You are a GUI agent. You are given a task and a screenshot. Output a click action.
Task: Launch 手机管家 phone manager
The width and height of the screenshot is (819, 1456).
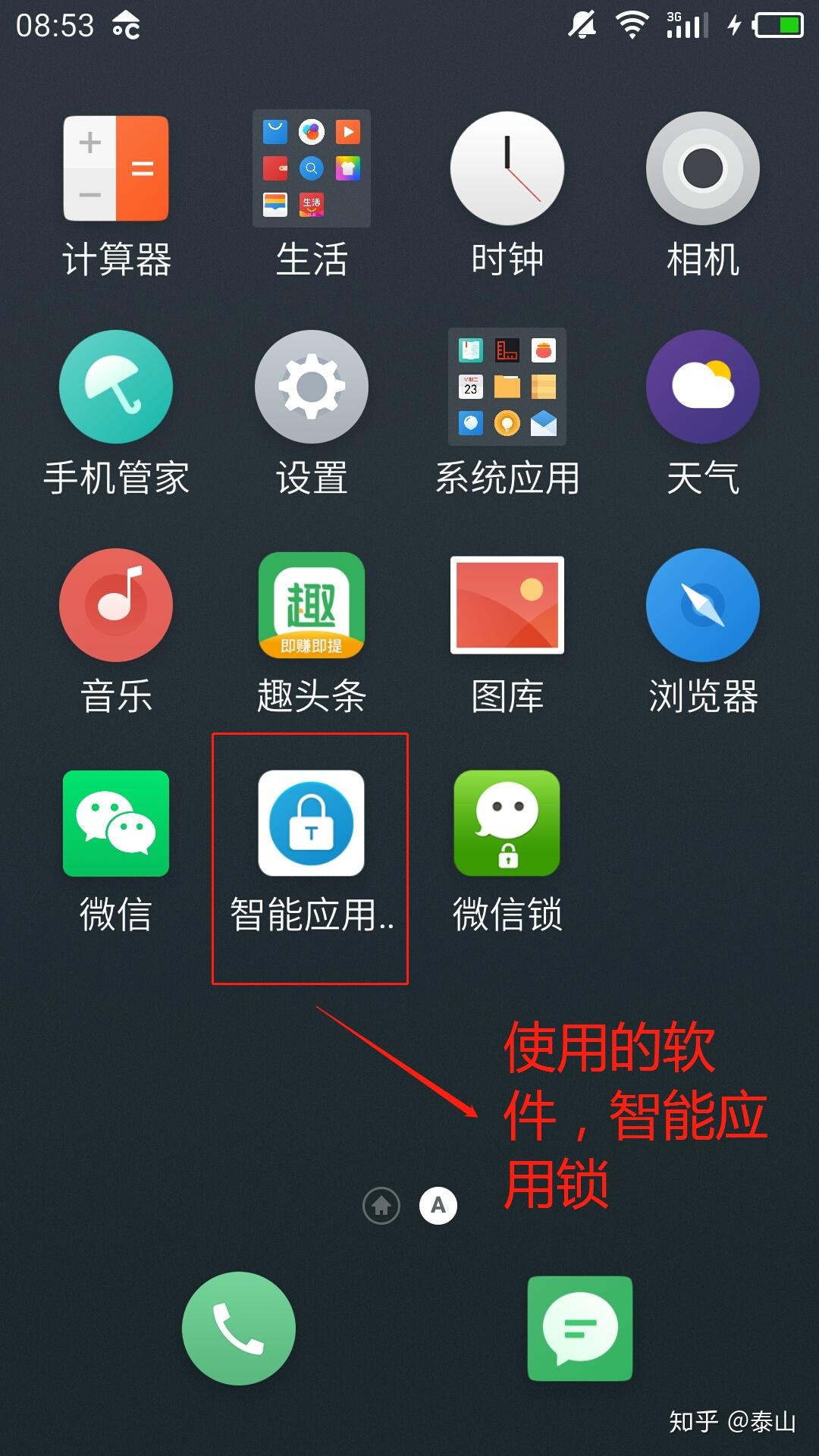(116, 387)
